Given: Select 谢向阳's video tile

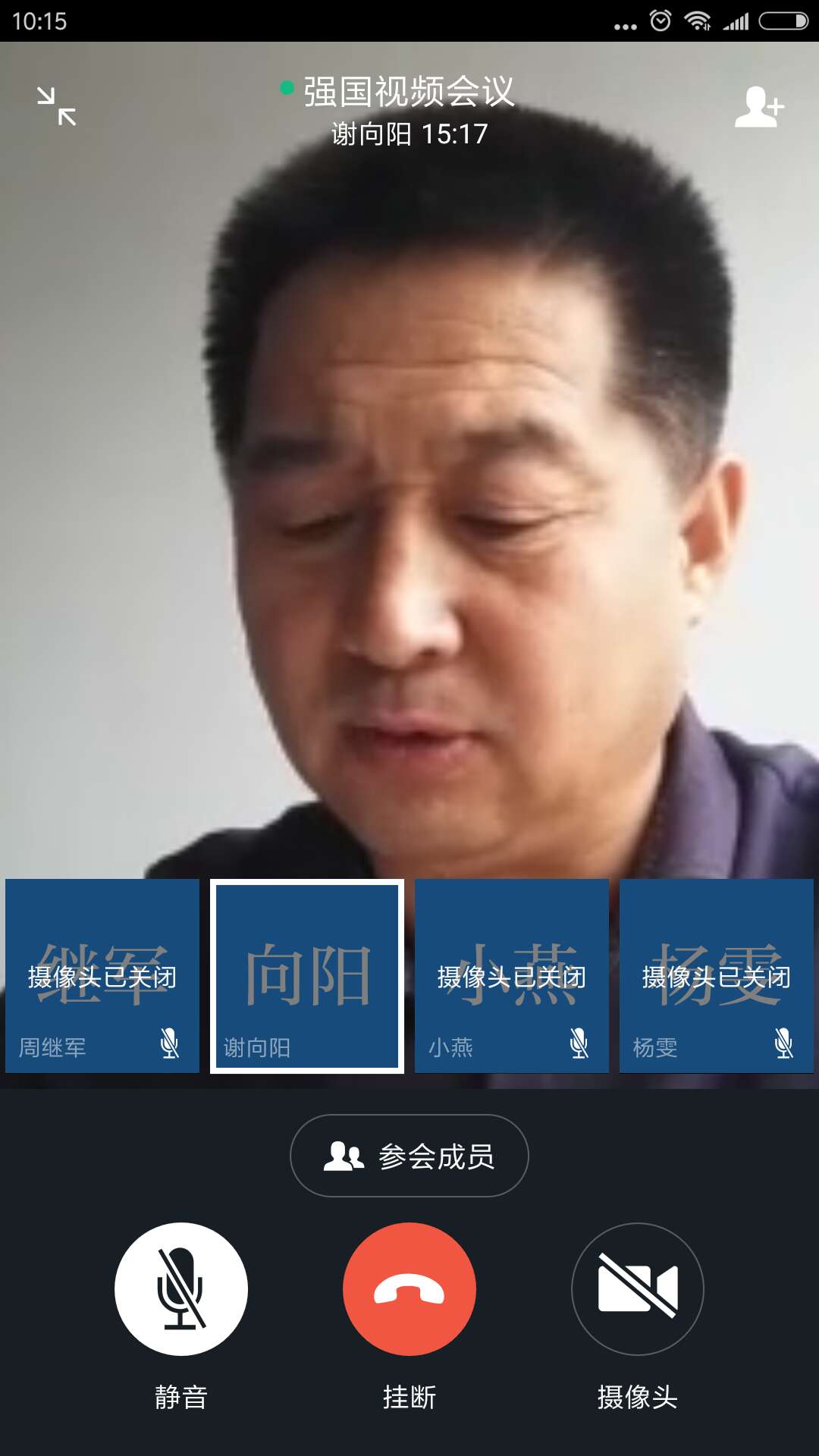Looking at the screenshot, I should click(307, 976).
